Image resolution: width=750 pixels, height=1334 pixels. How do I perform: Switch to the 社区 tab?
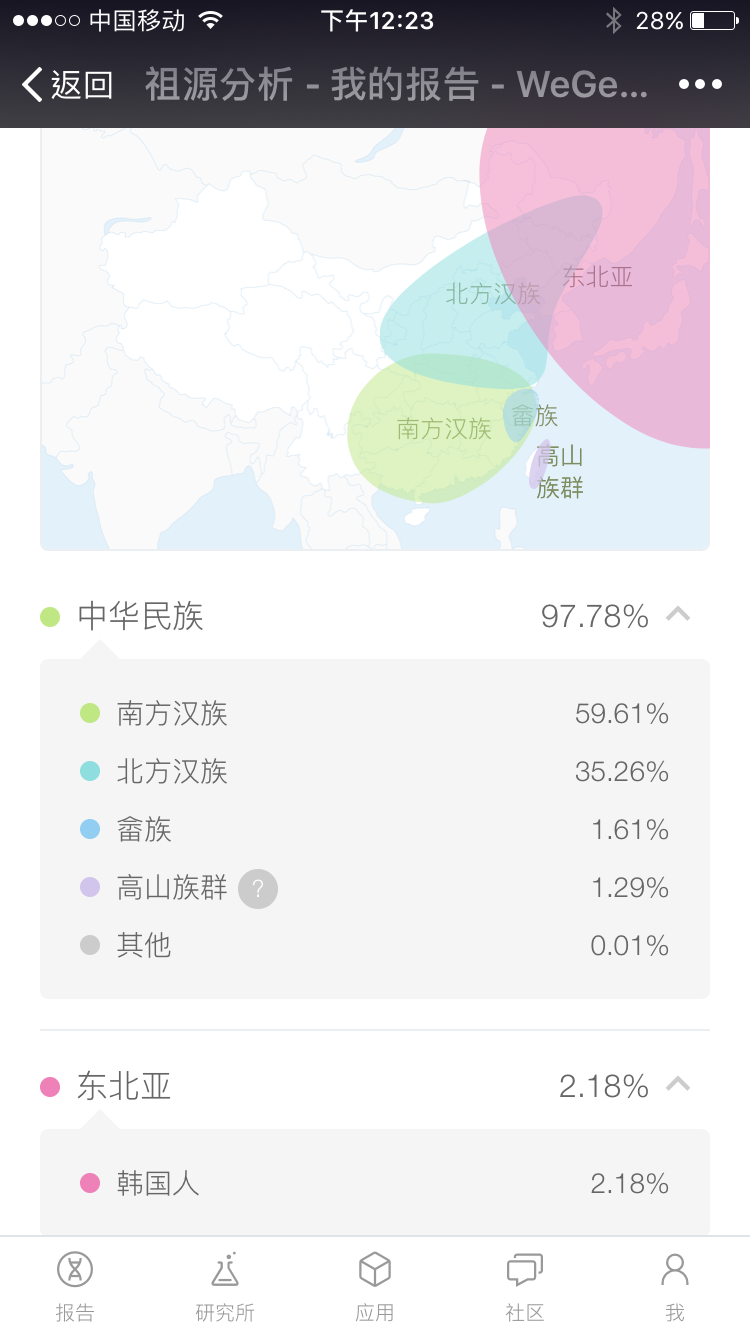click(525, 1286)
